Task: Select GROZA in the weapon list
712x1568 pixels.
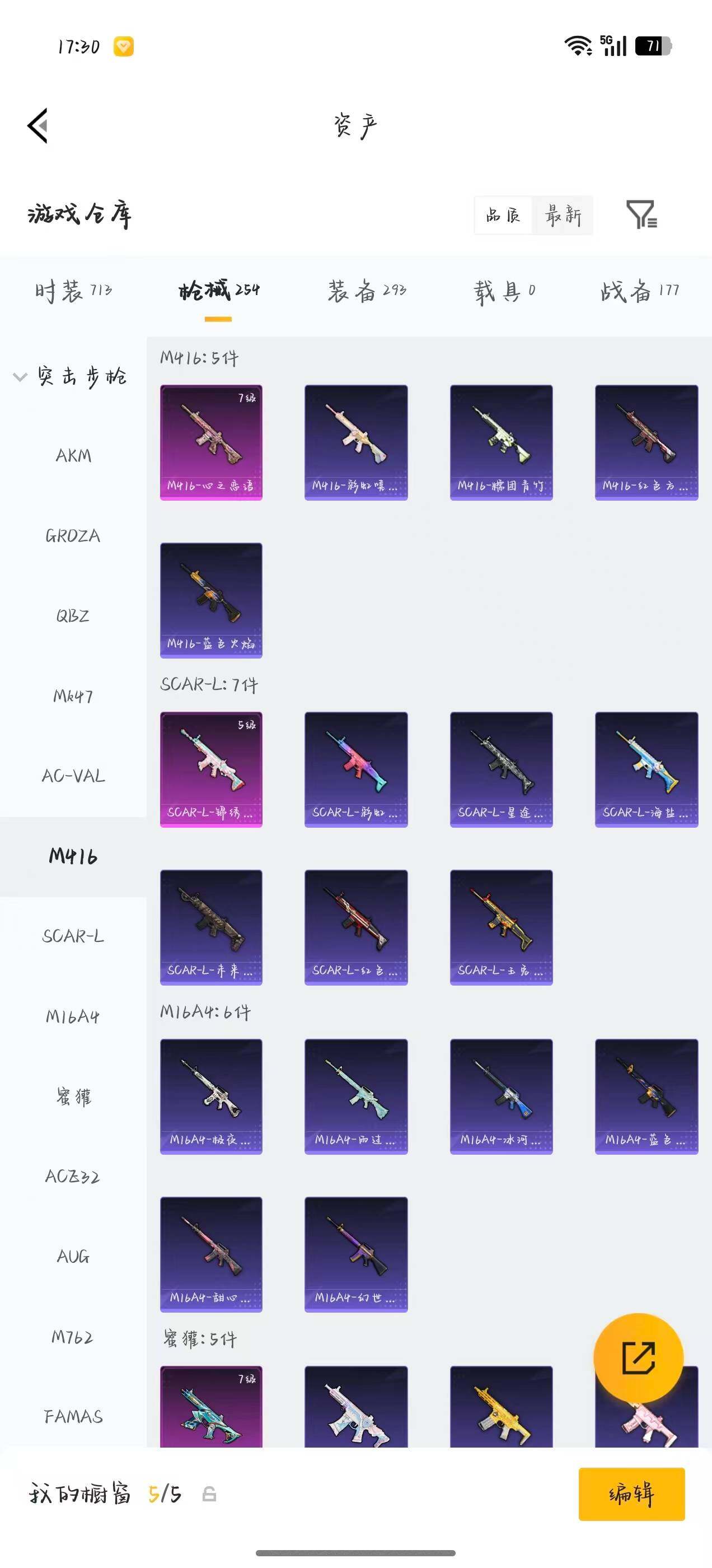Action: (73, 536)
